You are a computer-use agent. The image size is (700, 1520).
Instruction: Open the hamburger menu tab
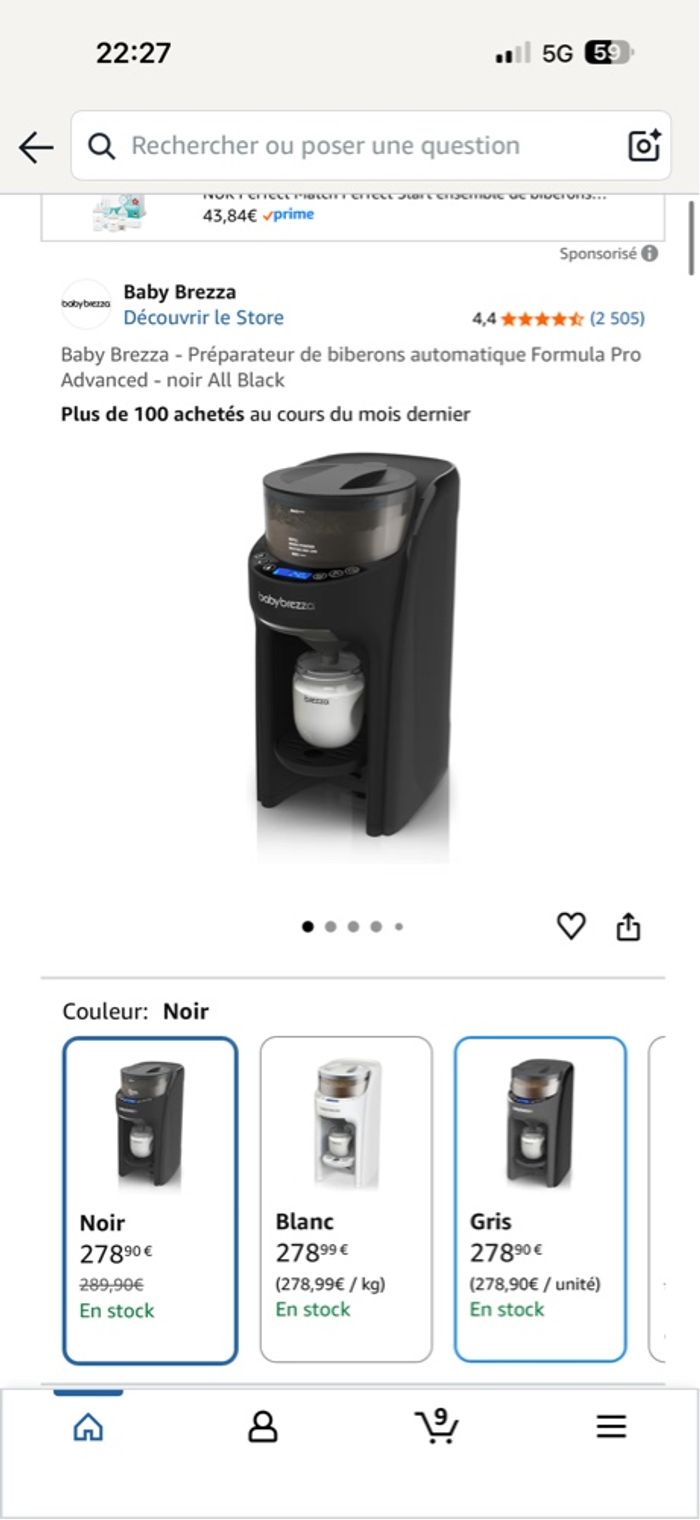click(611, 1427)
